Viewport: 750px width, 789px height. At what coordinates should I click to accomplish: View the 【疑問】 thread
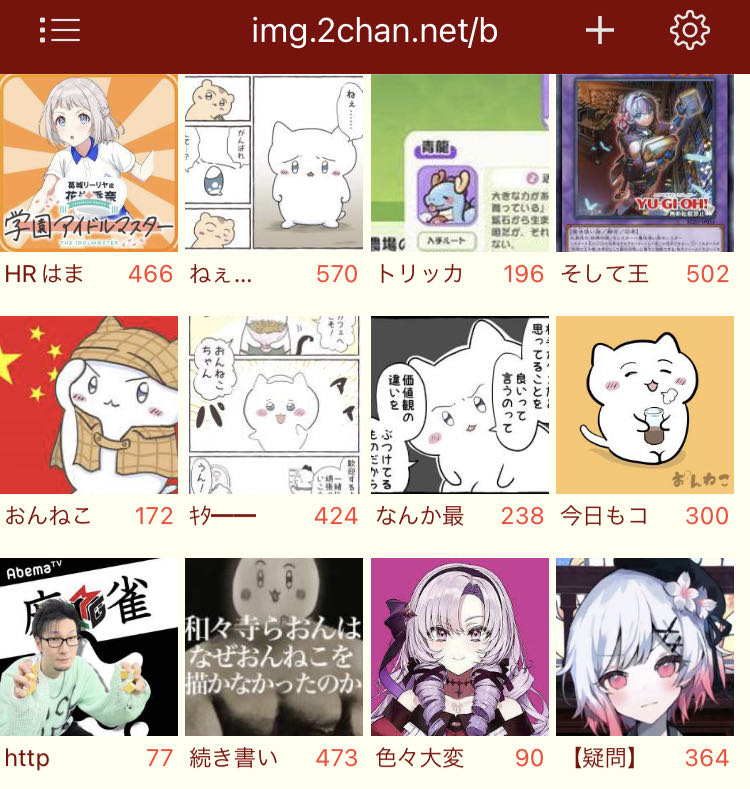pyautogui.click(x=644, y=647)
